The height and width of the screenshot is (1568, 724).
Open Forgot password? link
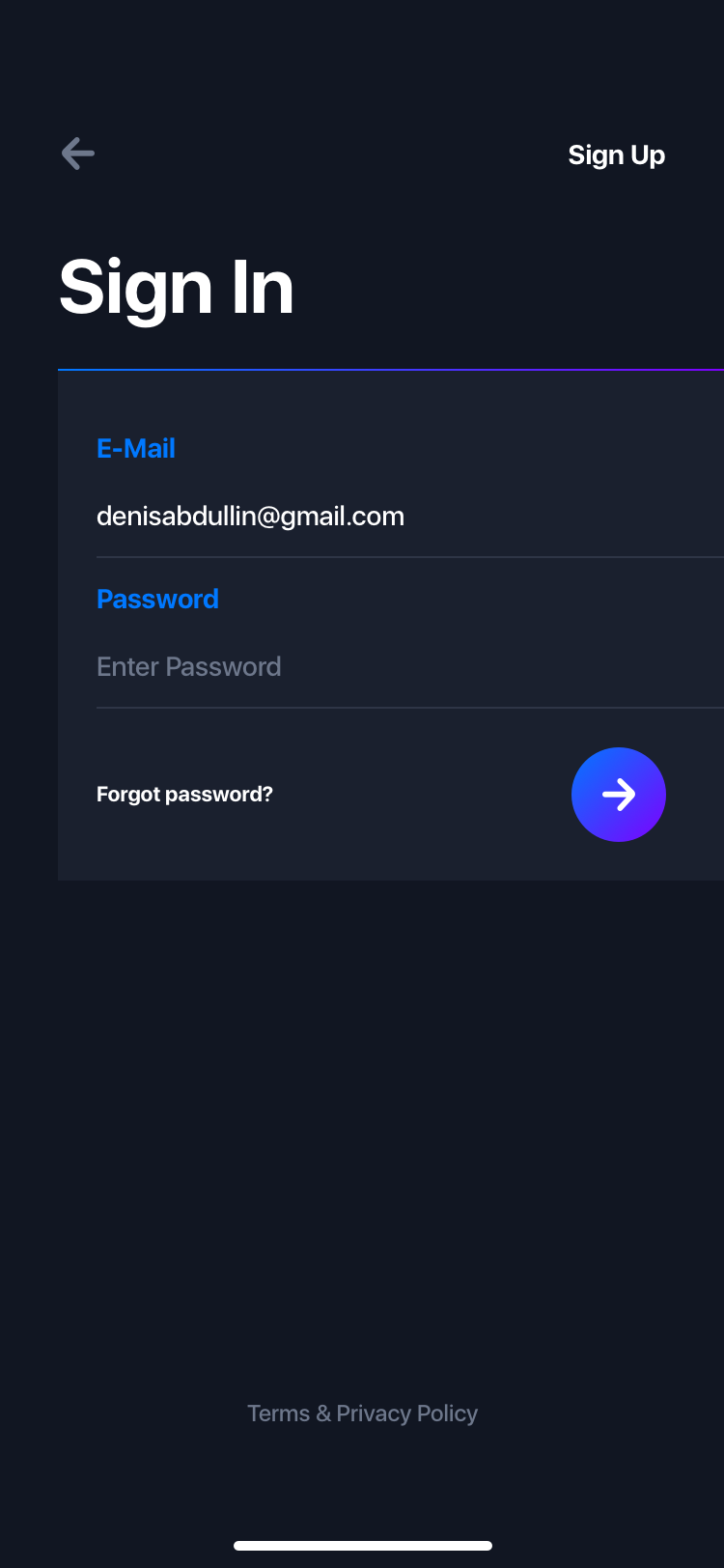(184, 794)
